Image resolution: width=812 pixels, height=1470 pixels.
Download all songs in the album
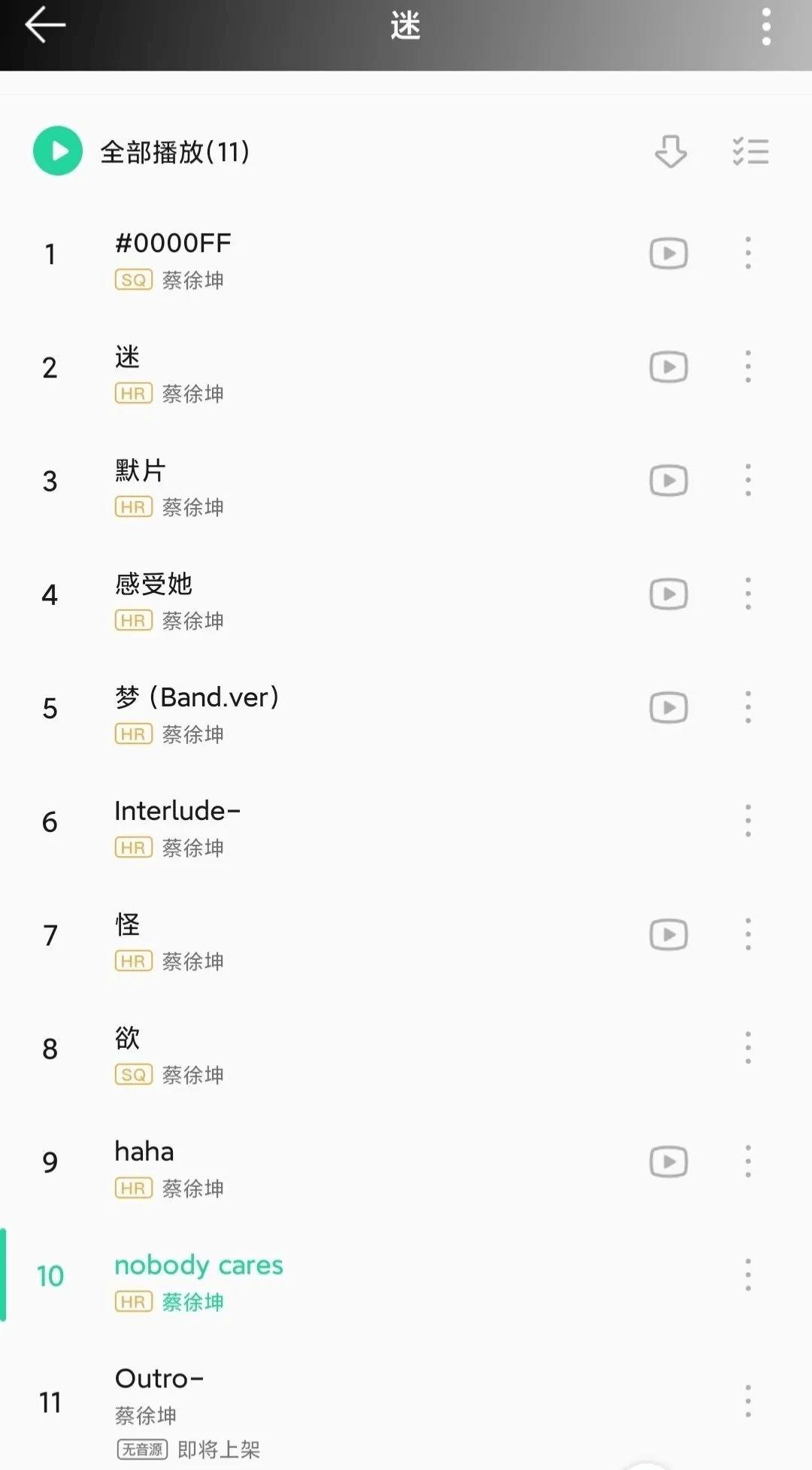(x=670, y=151)
